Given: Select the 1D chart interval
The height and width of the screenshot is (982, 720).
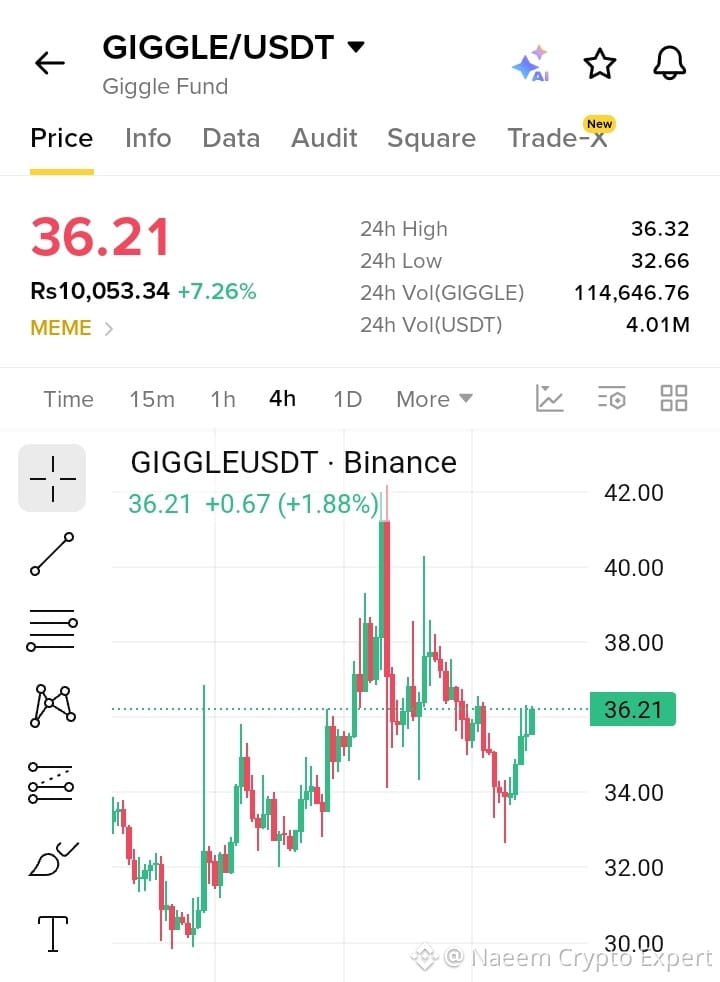Looking at the screenshot, I should pos(347,399).
